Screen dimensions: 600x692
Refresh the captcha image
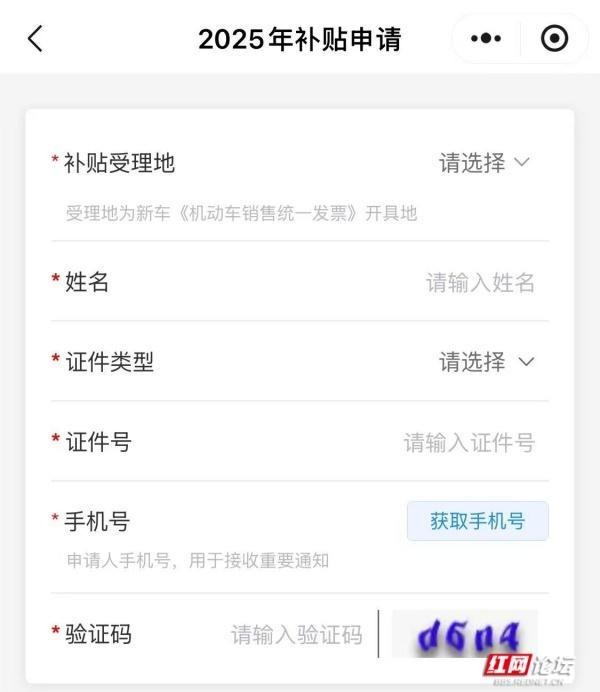(x=464, y=634)
